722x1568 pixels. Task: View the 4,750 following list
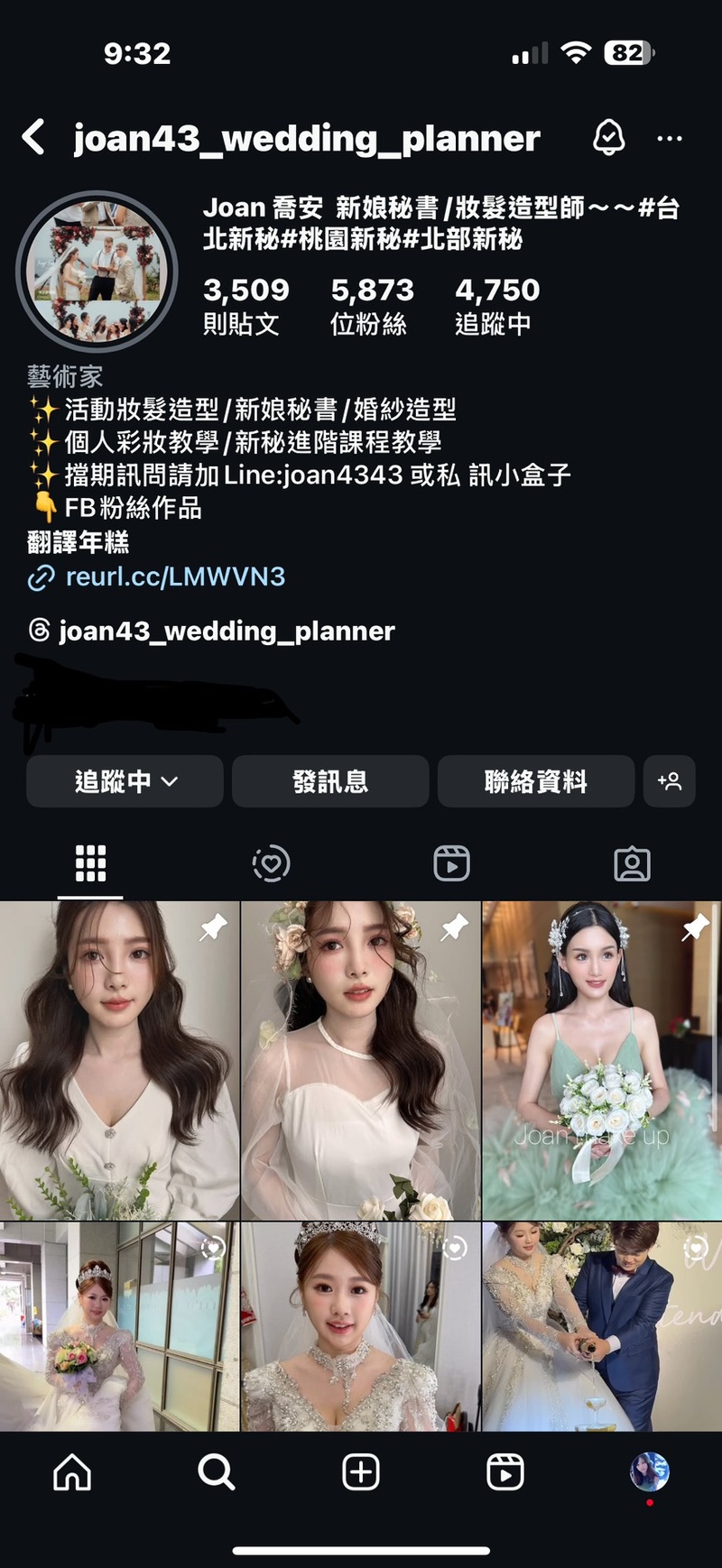[496, 306]
